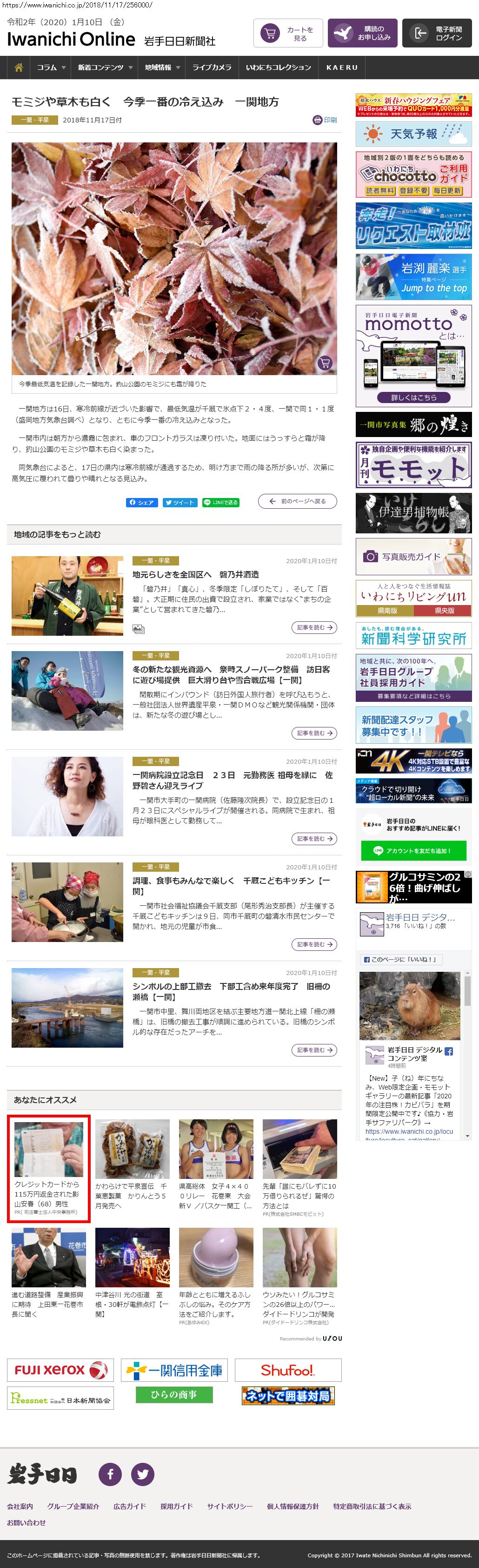Share the article on Facebook

click(x=142, y=502)
